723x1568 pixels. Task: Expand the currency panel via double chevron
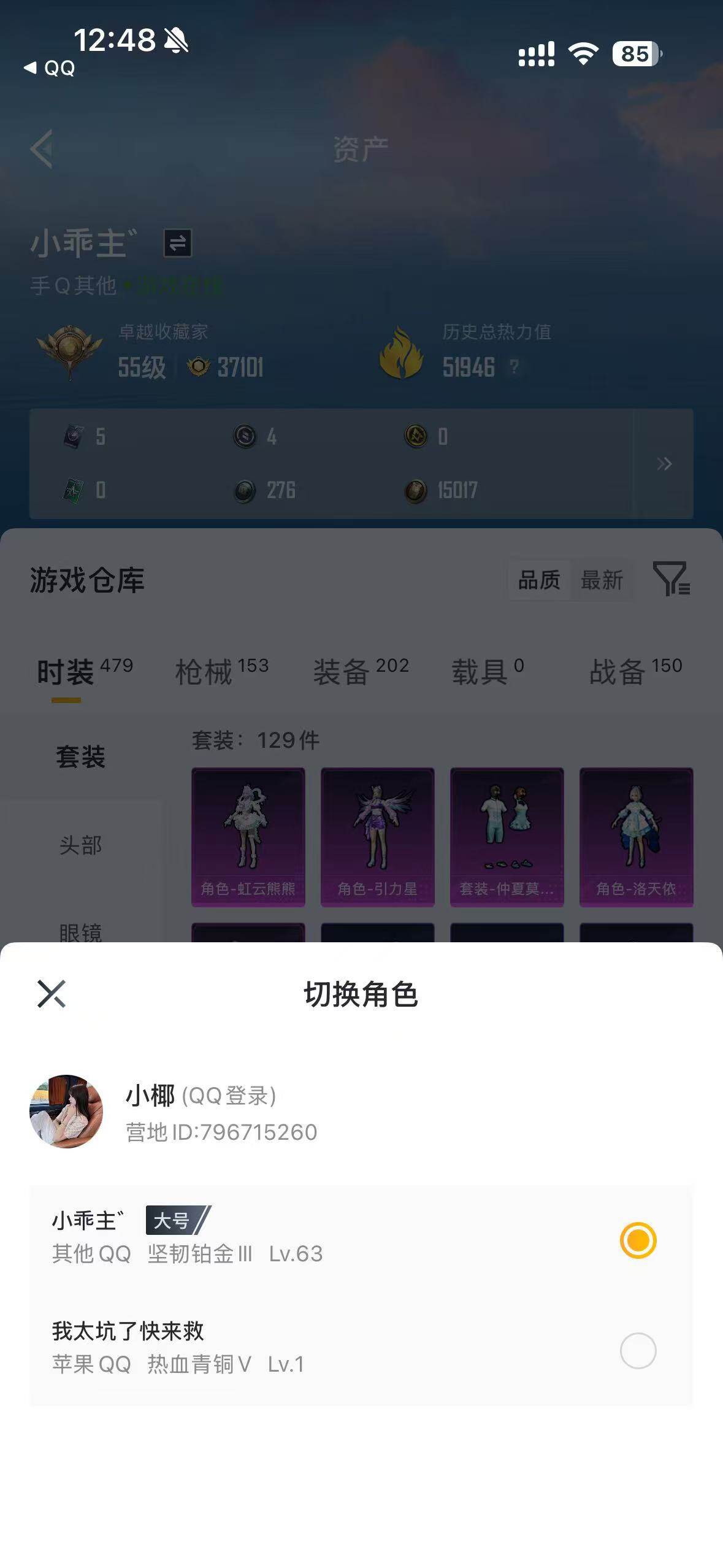(664, 464)
